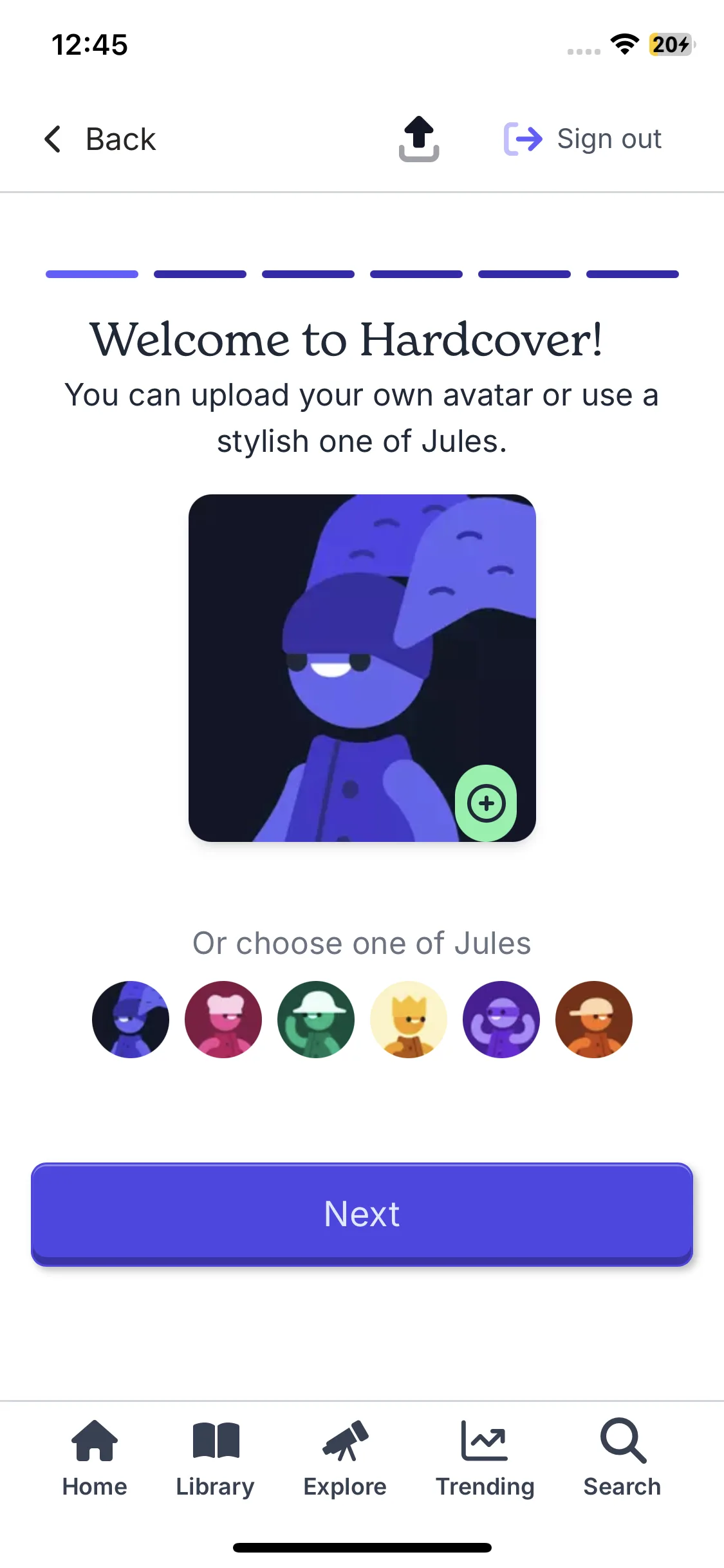This screenshot has width=724, height=1568.
Task: Pick the orange cap Jules avatar
Action: [x=594, y=1020]
